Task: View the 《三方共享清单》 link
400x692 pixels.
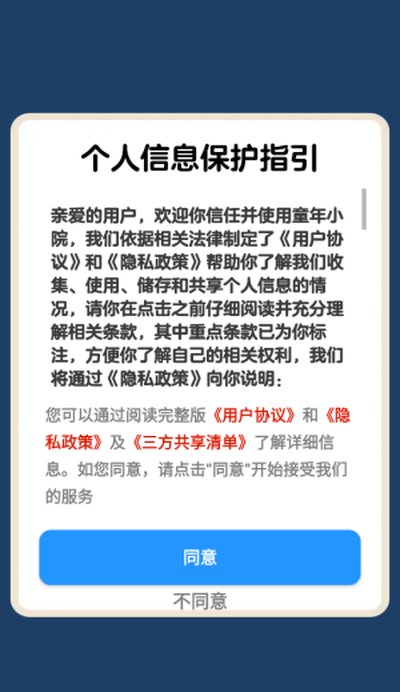Action: (x=190, y=443)
